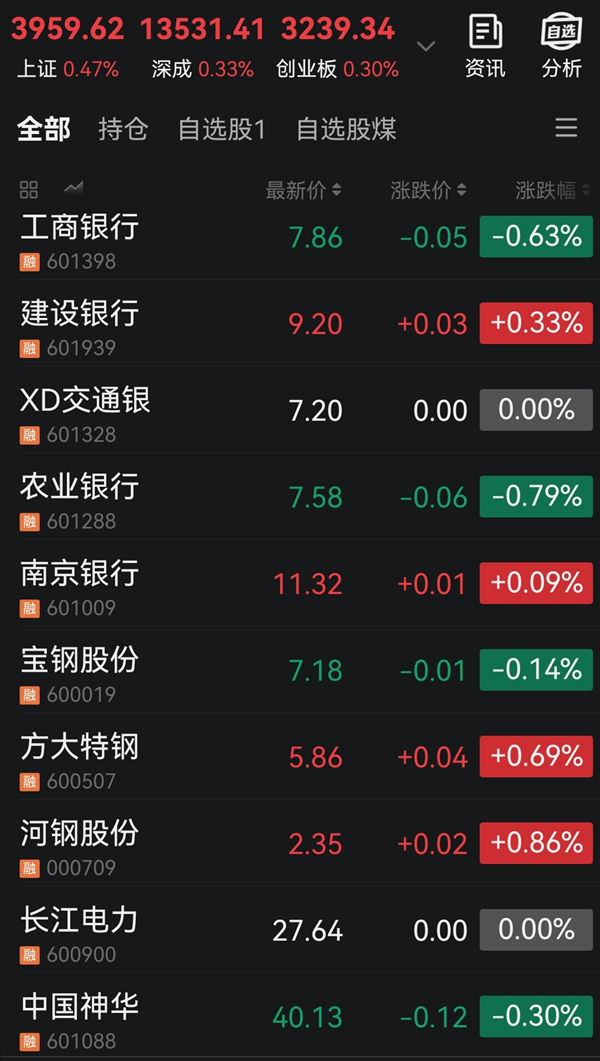This screenshot has height=1061, width=600.
Task: Select the 全部 tab
Action: point(44,129)
